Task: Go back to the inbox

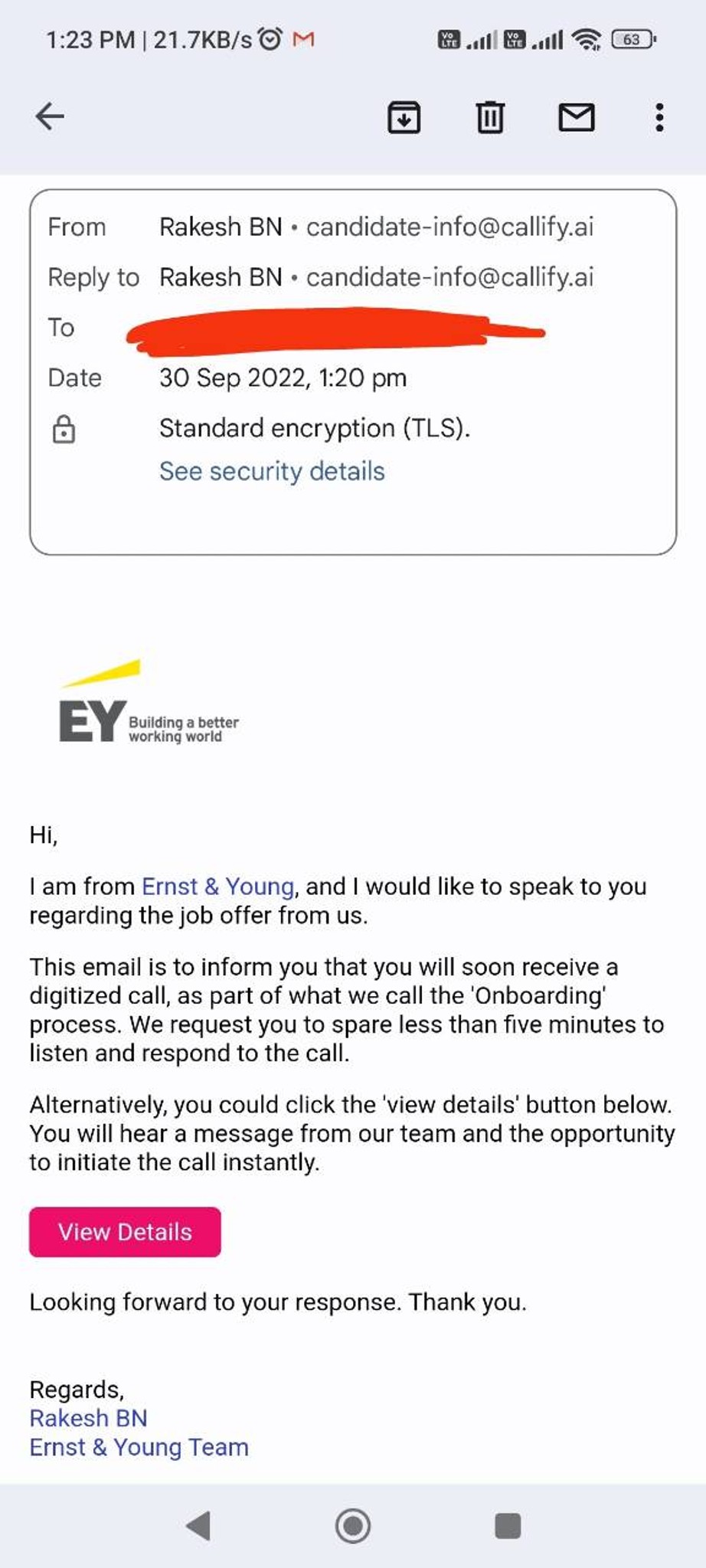Action: tap(50, 117)
